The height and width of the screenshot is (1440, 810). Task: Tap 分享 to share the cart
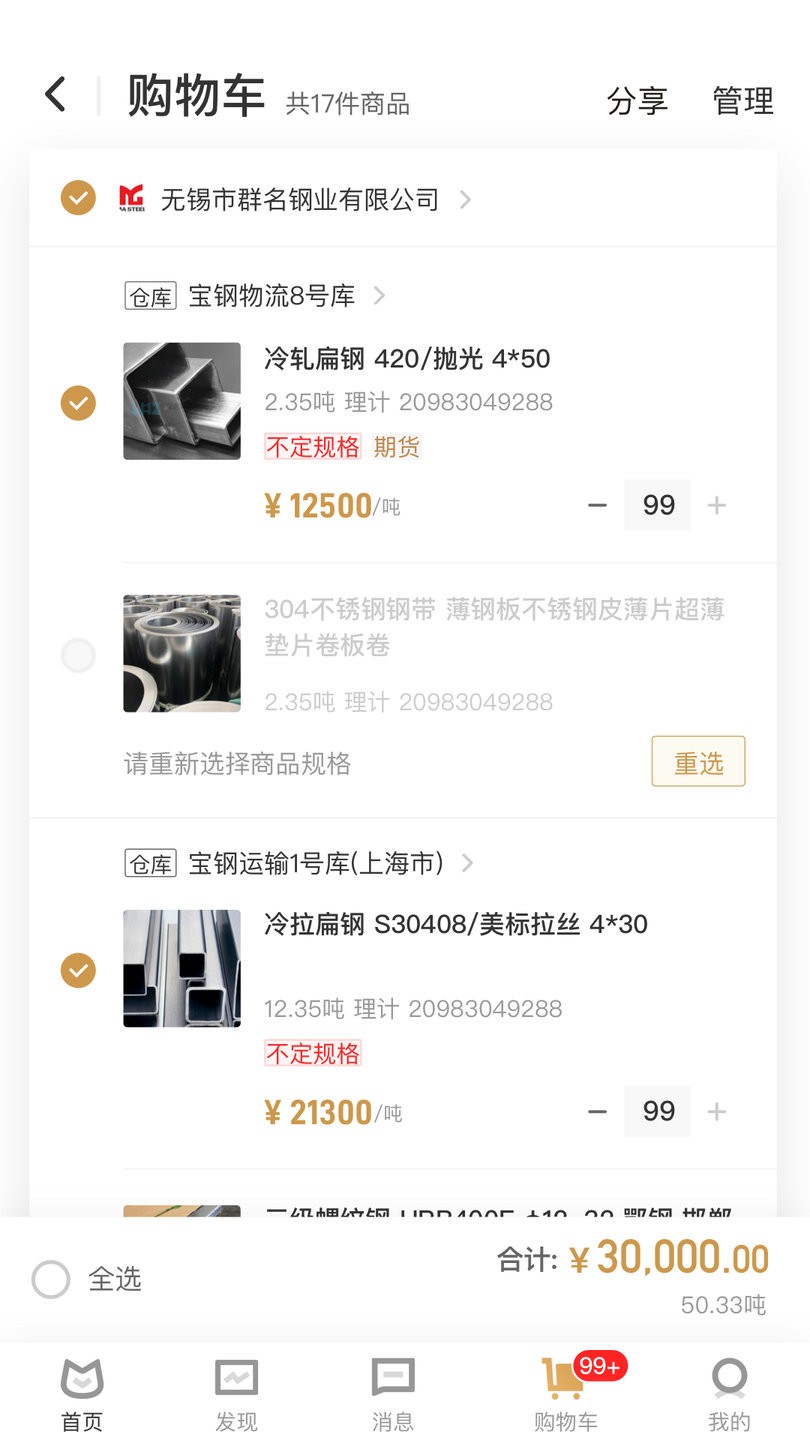point(637,101)
